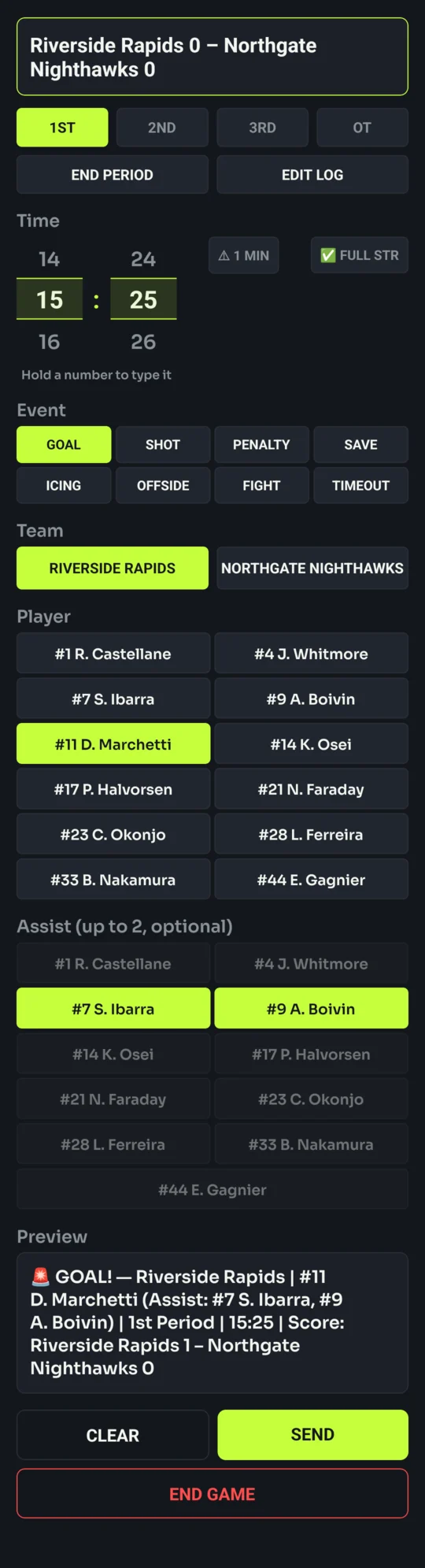Switch team to NORTHGATE NIGHTHAWKS
The image size is (425, 1568).
click(x=312, y=568)
